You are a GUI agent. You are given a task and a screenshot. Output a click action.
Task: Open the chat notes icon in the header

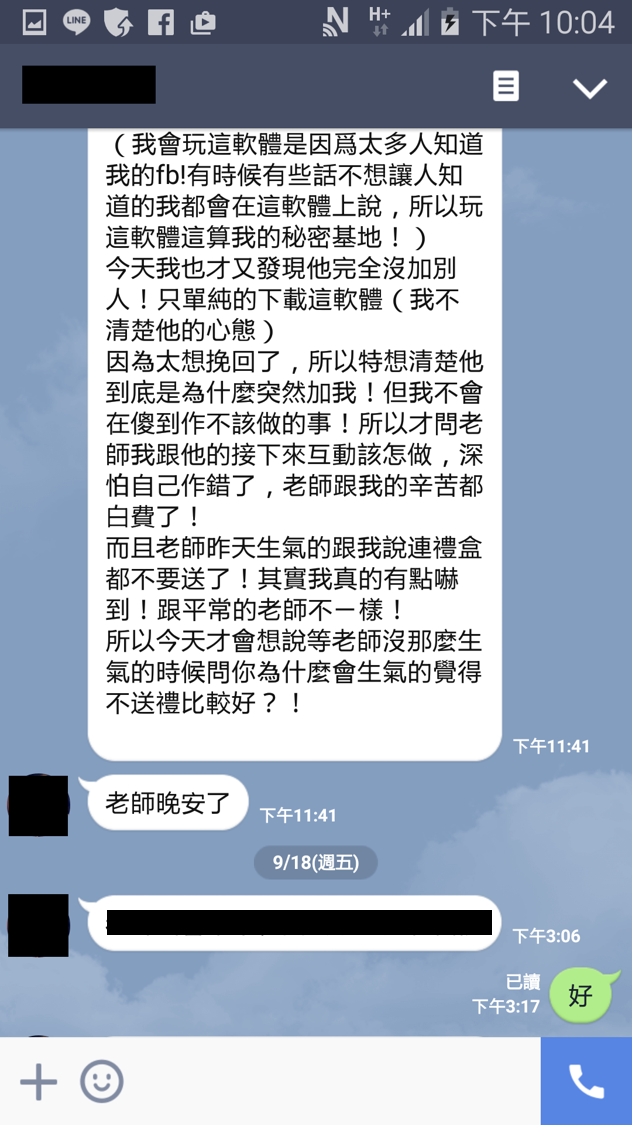[506, 87]
